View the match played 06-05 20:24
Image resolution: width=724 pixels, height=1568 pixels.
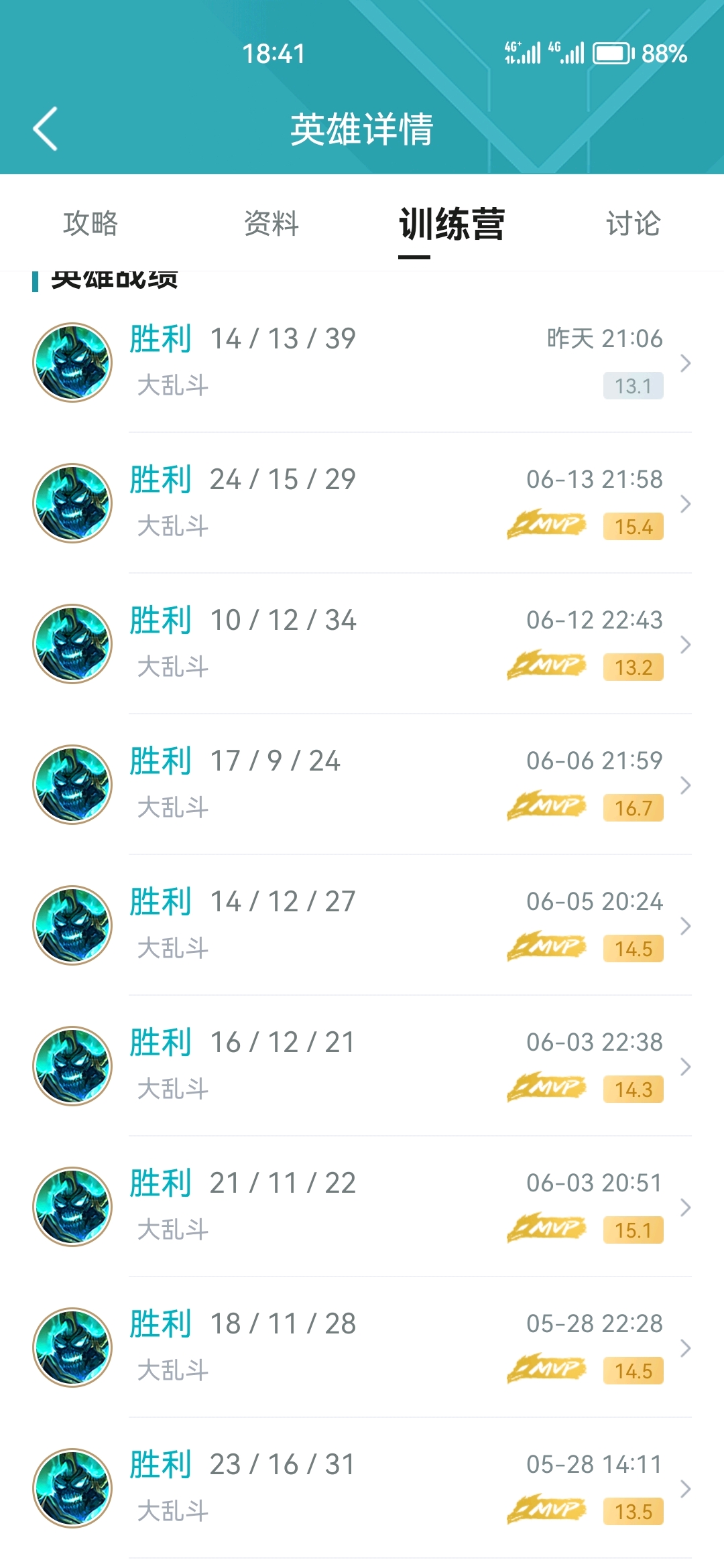(x=362, y=925)
